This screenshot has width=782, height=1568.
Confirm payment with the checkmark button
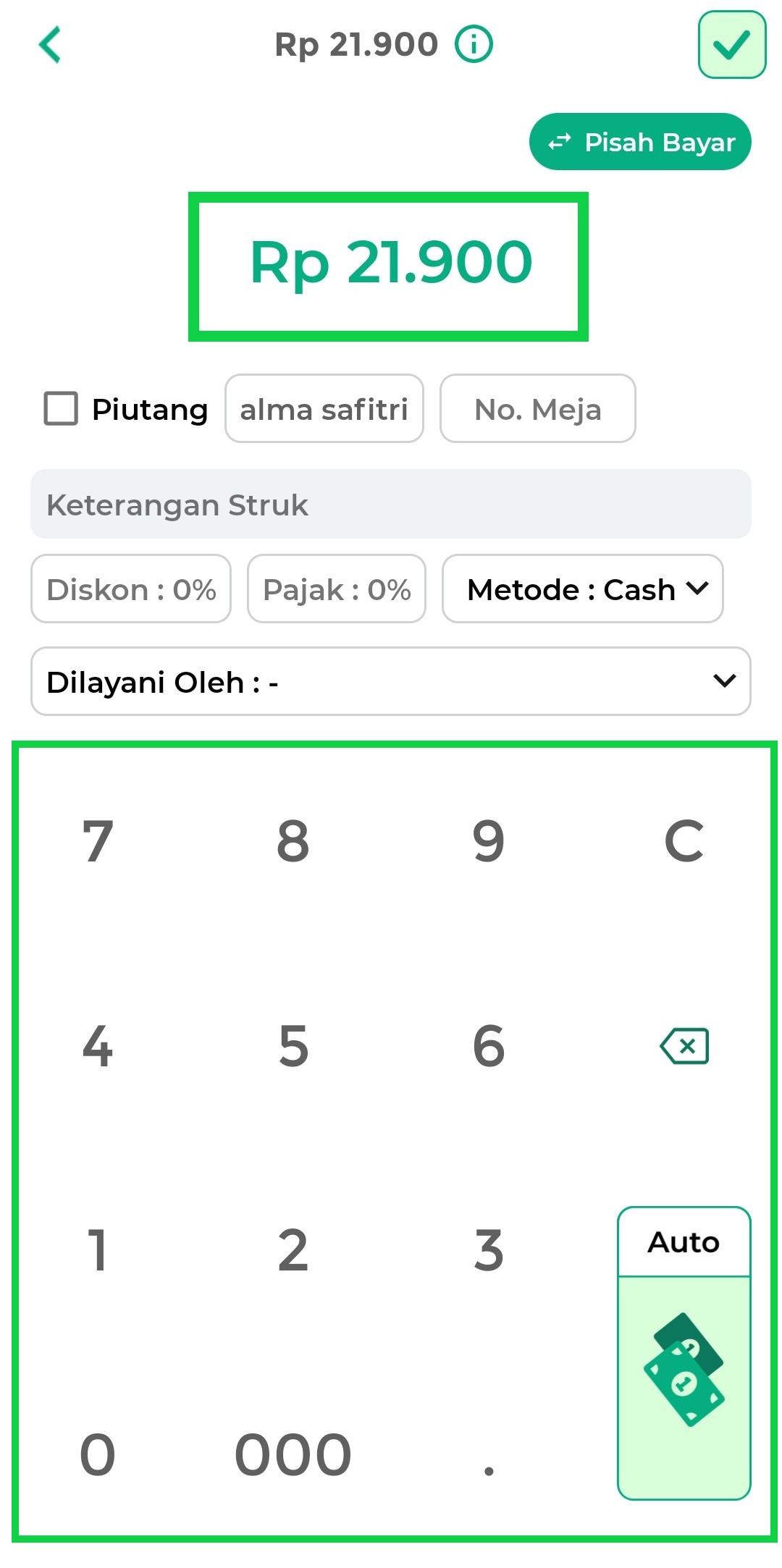tap(731, 45)
